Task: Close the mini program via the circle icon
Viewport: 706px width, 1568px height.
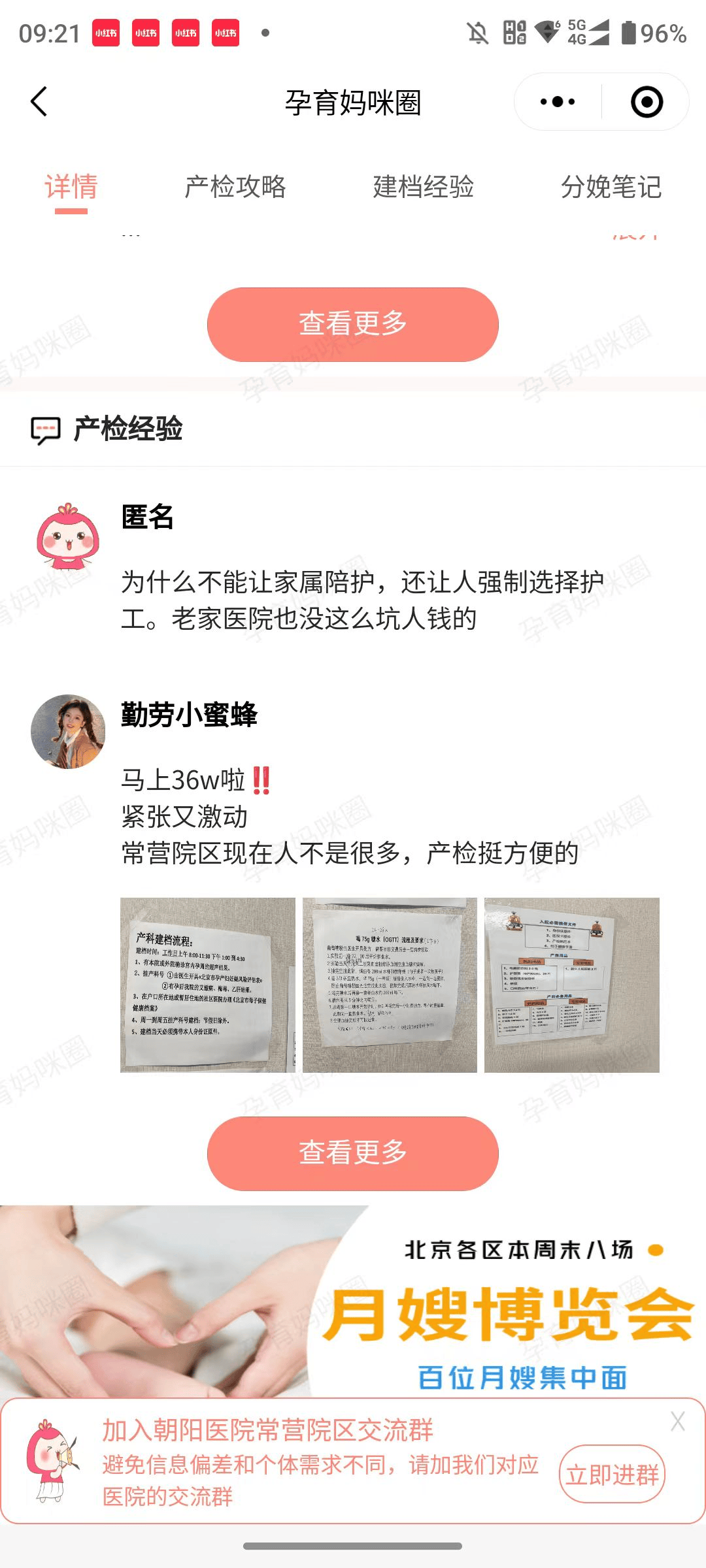Action: coord(647,102)
